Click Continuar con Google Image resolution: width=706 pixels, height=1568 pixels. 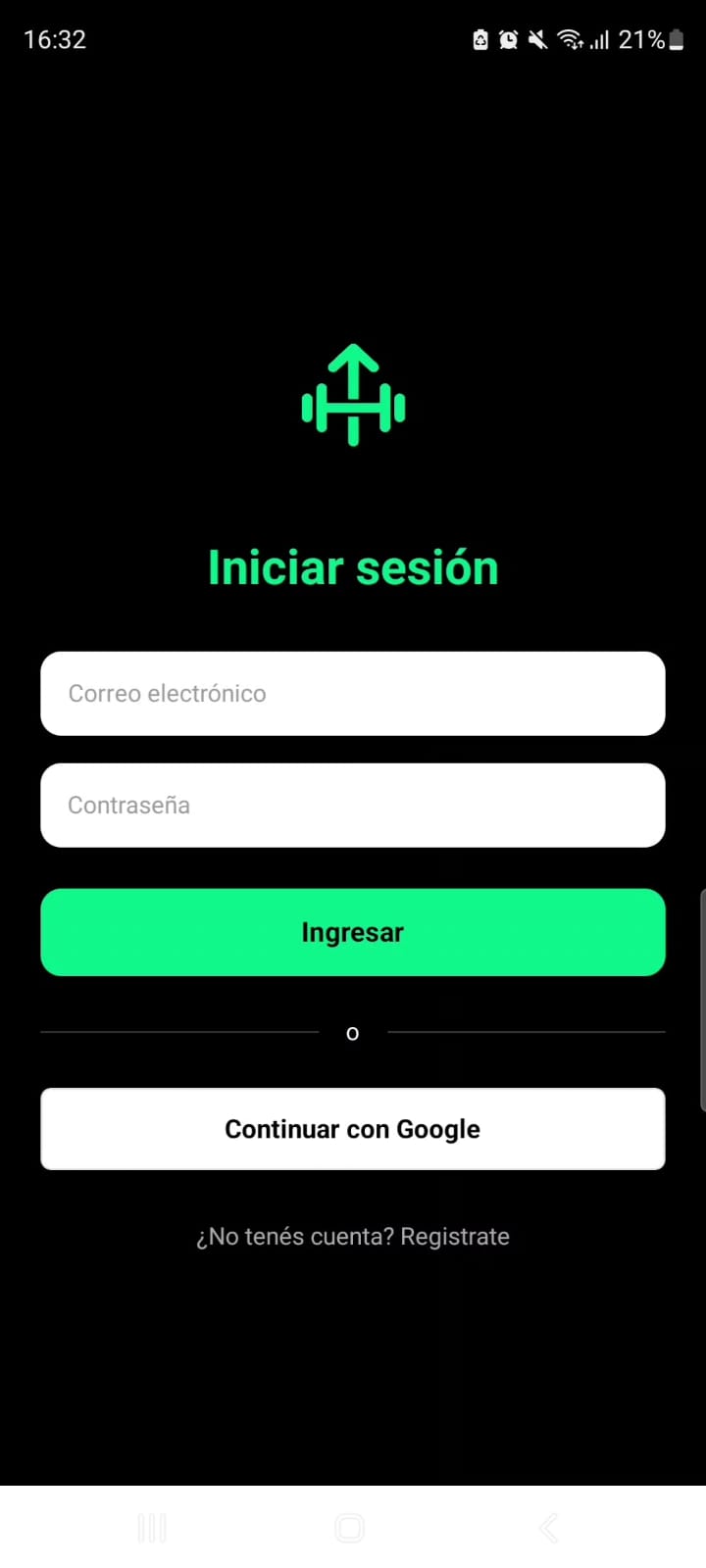point(353,1128)
